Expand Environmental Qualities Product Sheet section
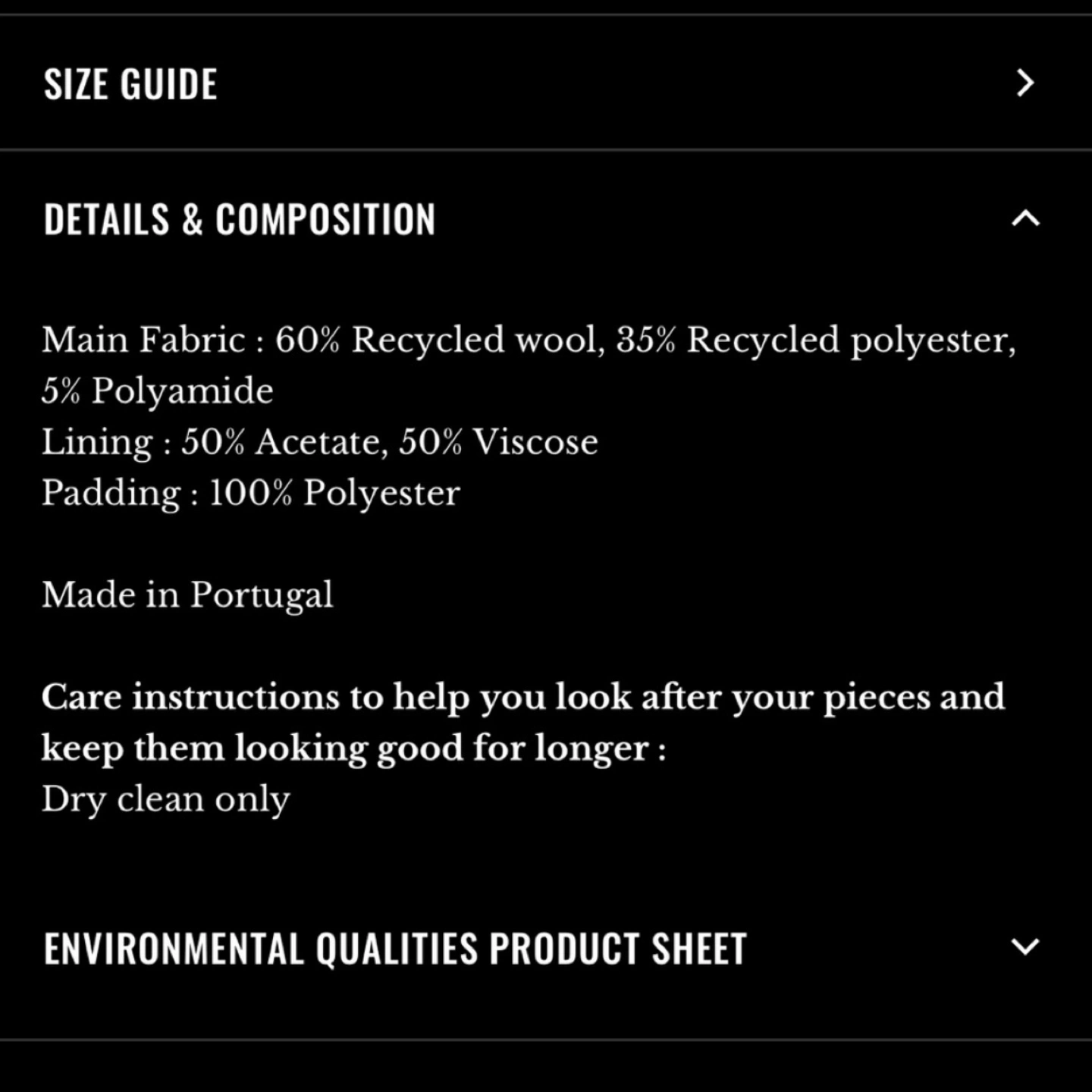This screenshot has height=1092, width=1092. coord(1025,947)
